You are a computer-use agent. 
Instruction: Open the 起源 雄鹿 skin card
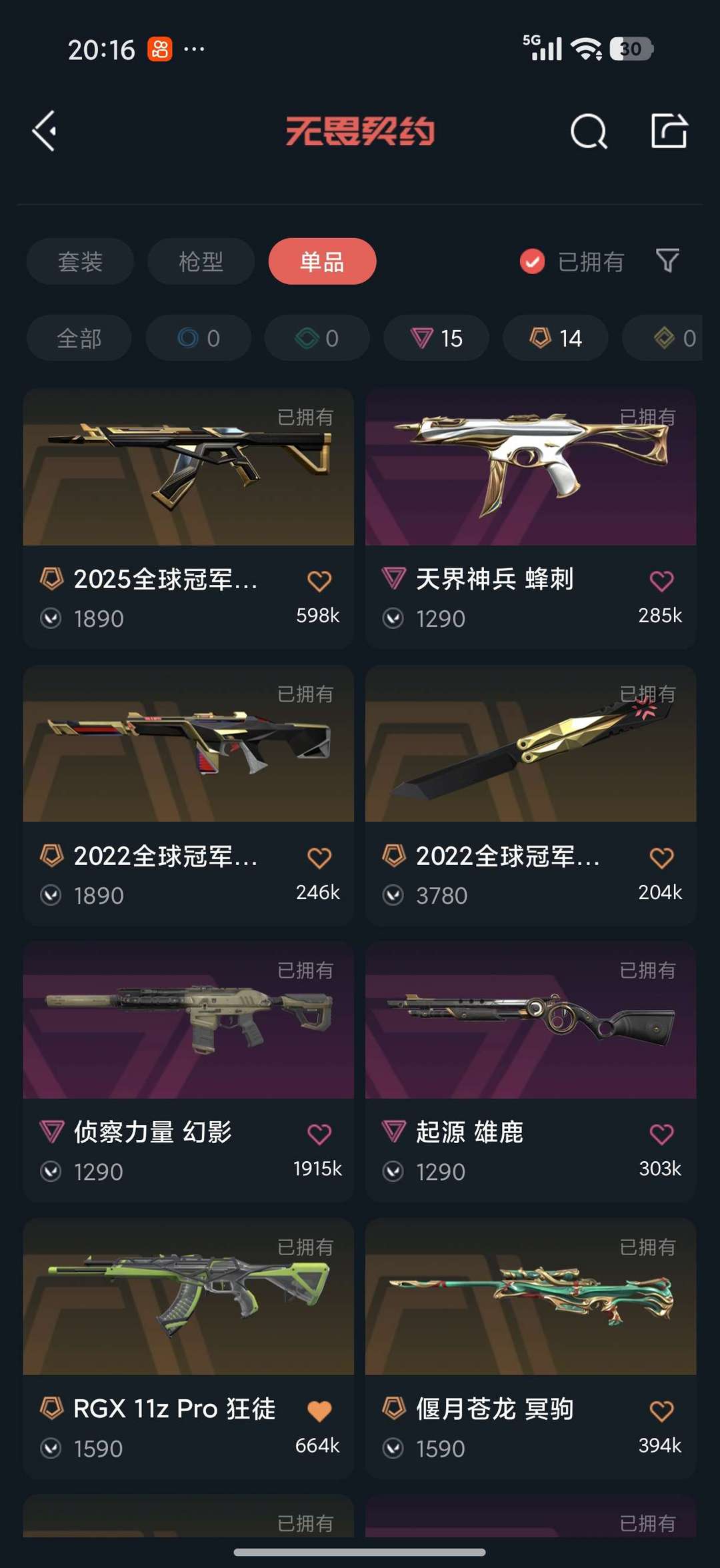click(x=530, y=1019)
